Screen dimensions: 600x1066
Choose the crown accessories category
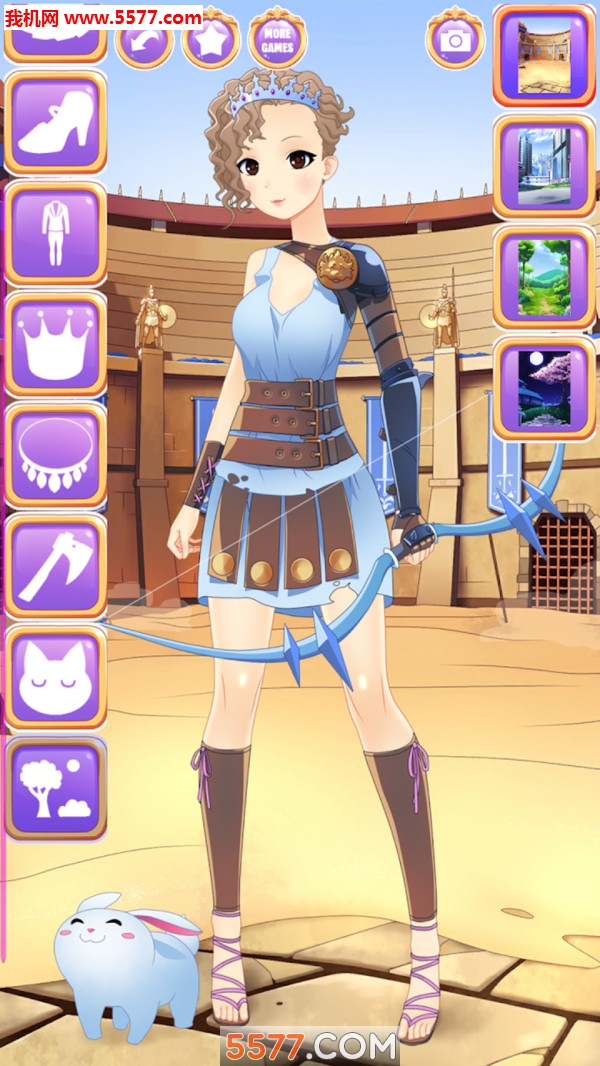point(56,344)
